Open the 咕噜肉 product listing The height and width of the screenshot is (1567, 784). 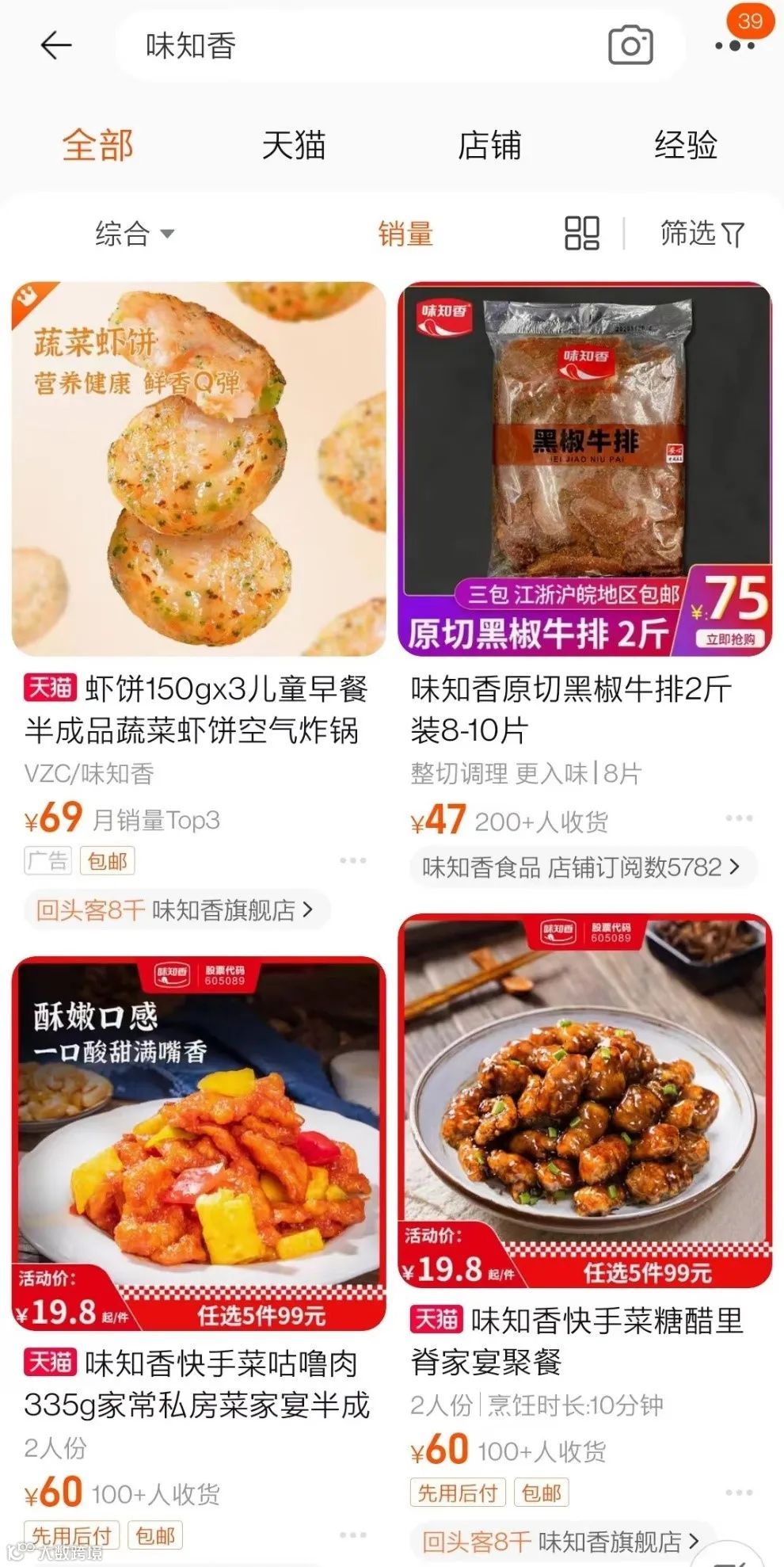click(199, 1141)
